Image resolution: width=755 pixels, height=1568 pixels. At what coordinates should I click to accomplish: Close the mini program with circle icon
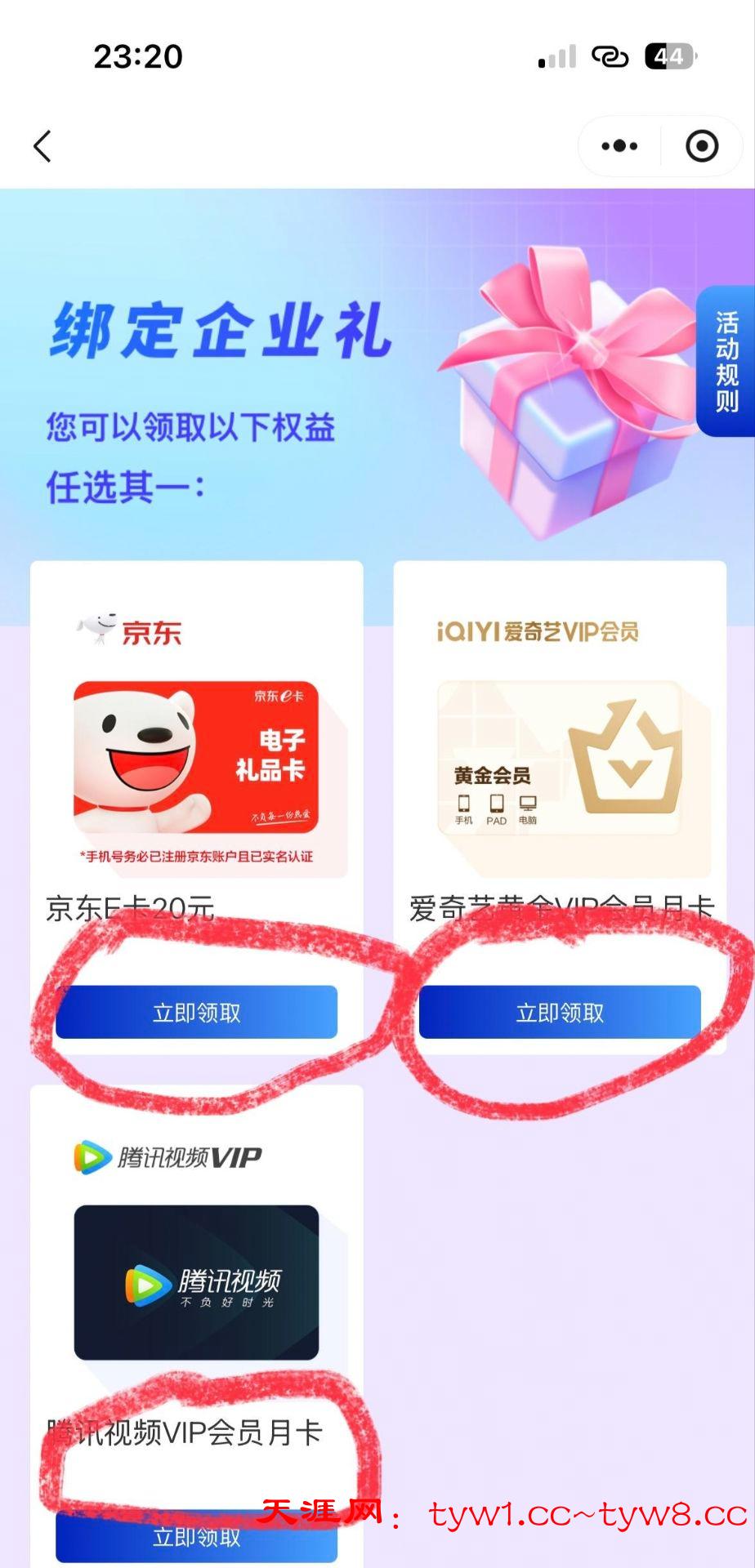[x=702, y=146]
